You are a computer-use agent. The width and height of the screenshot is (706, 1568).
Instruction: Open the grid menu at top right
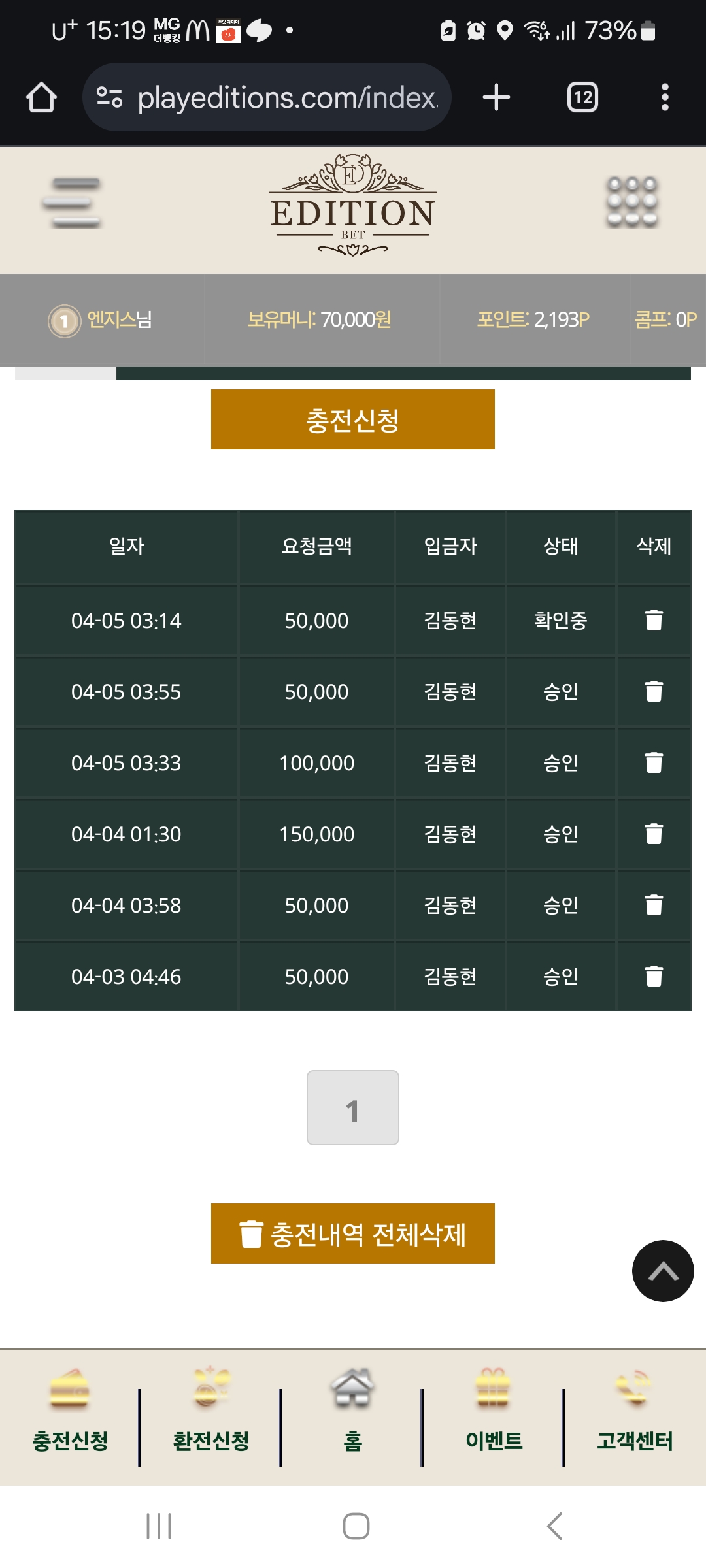[x=632, y=203]
